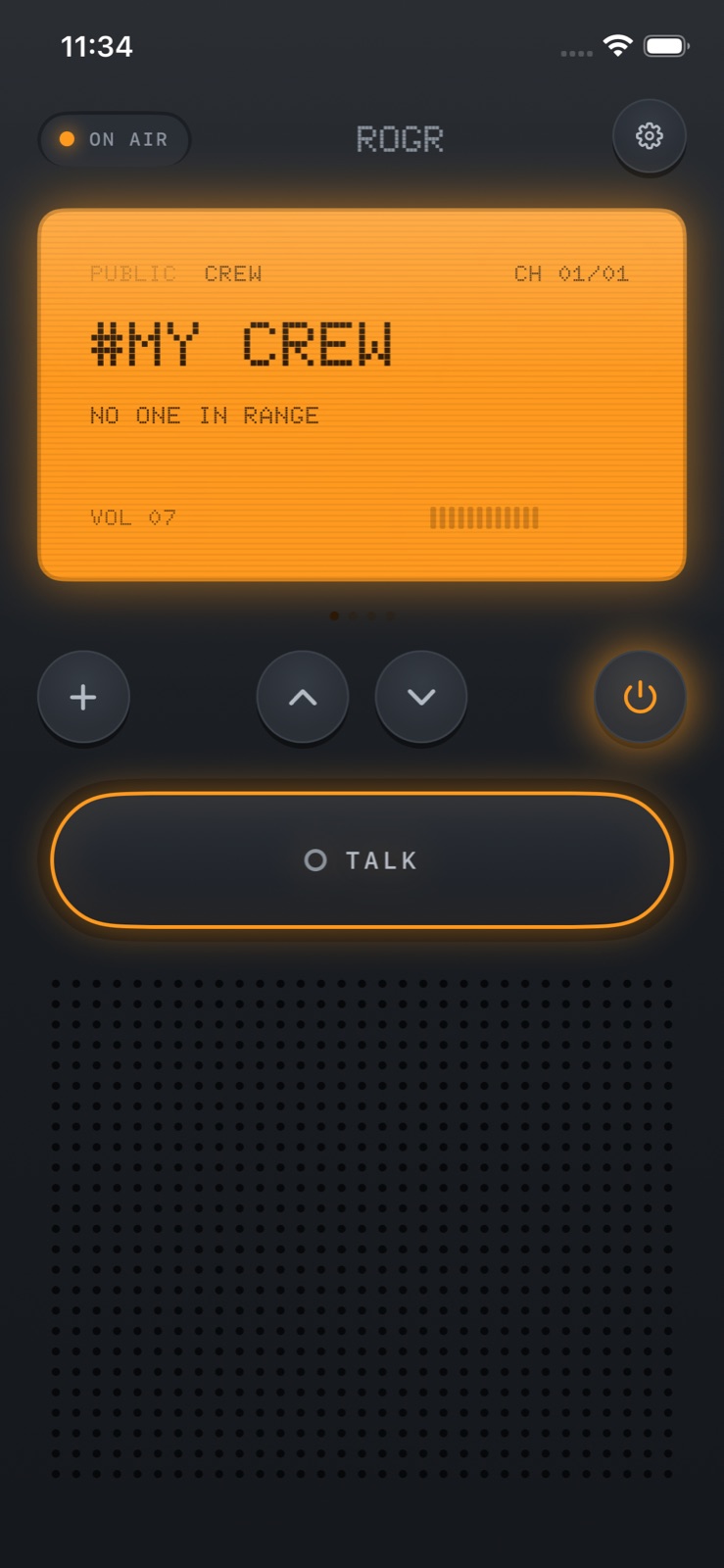Image resolution: width=724 pixels, height=1568 pixels.
Task: Tap the plus button to add a channel
Action: click(x=83, y=697)
